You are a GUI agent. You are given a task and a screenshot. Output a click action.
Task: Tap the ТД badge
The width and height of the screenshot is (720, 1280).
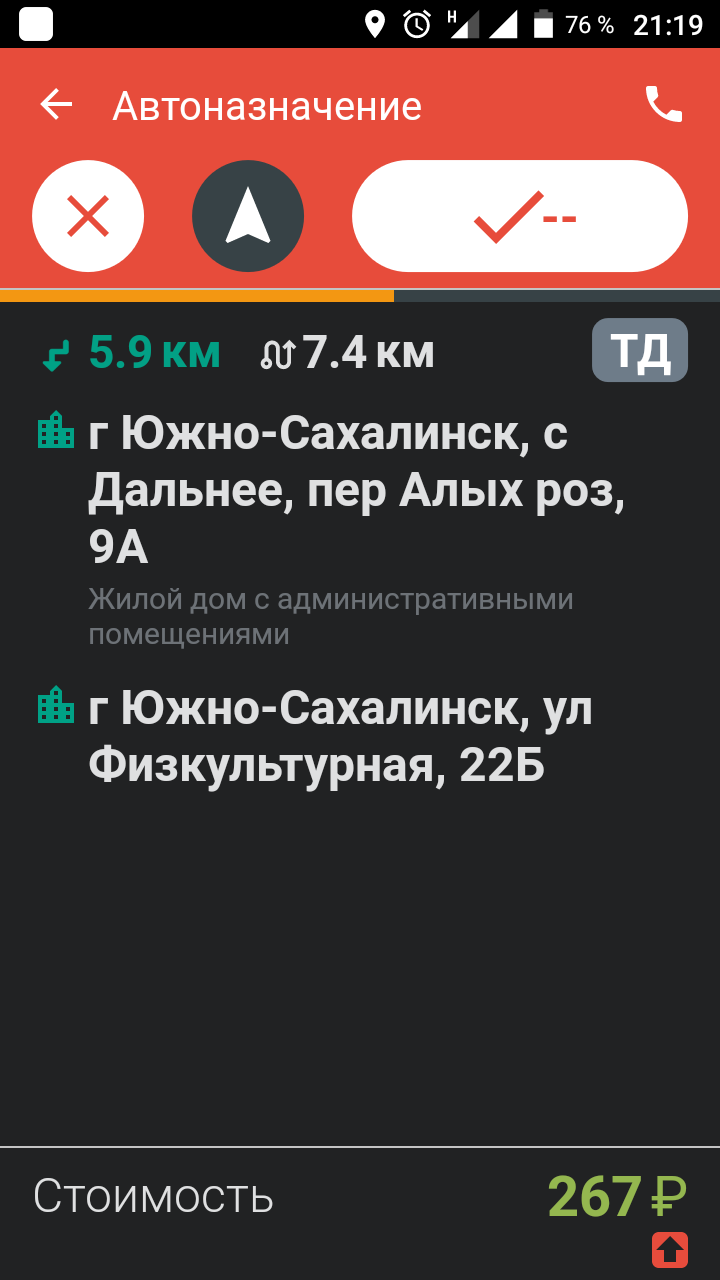coord(640,350)
